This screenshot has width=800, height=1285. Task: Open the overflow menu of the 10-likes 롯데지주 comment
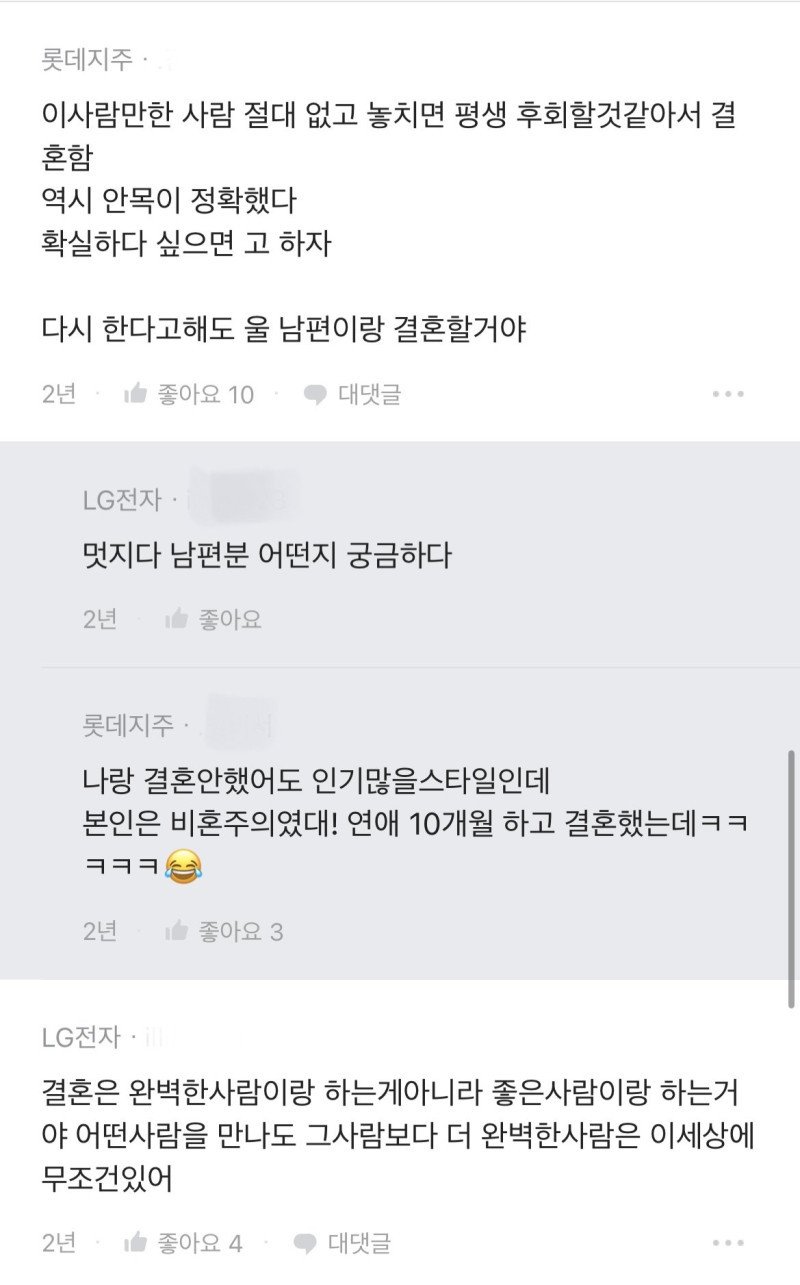click(728, 394)
